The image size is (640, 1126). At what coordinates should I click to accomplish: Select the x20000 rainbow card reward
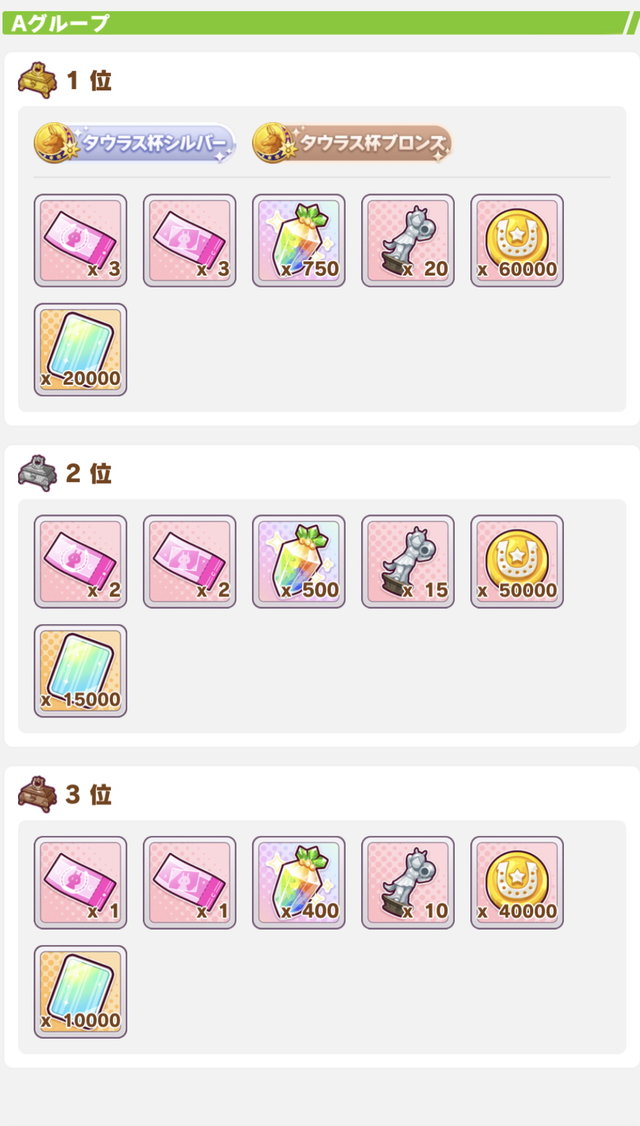tap(80, 350)
